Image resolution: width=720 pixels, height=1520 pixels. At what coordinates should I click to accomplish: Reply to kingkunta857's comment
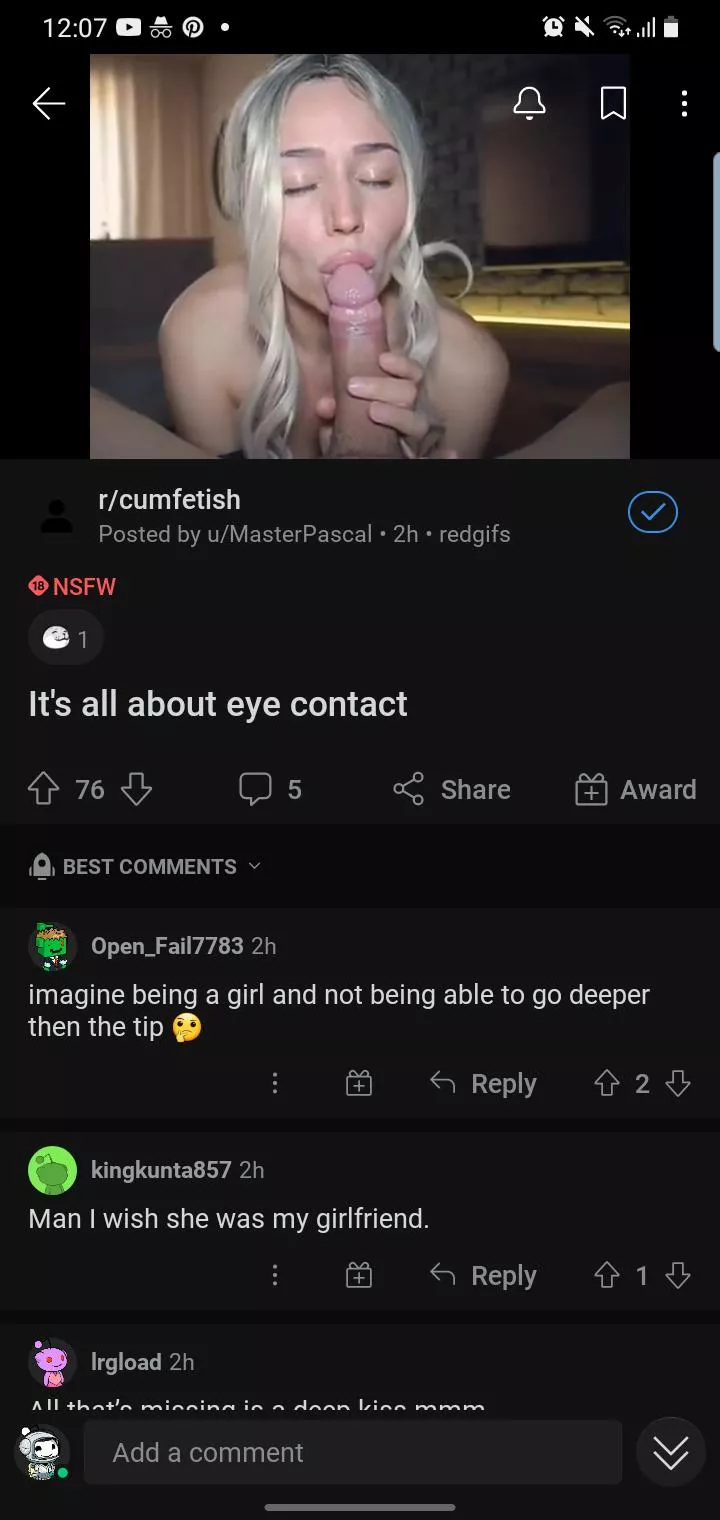[482, 1274]
